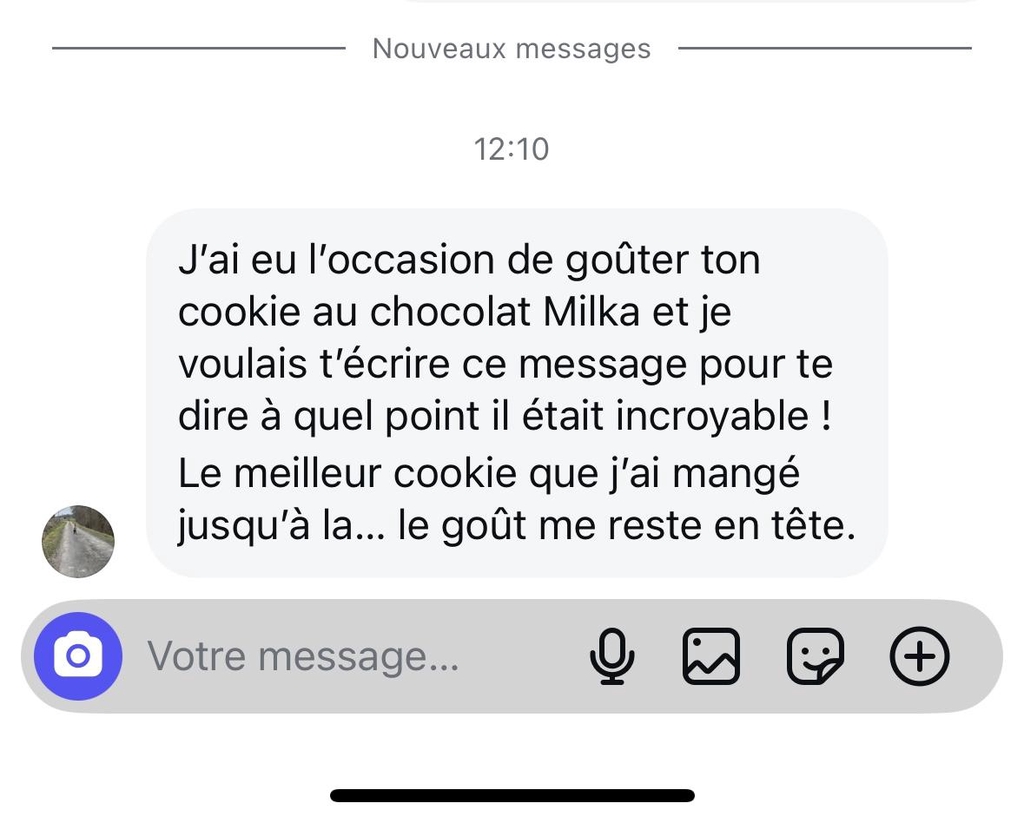The width and height of the screenshot is (1024, 823).
Task: Open the camera from the message bar
Action: pyautogui.click(x=78, y=657)
